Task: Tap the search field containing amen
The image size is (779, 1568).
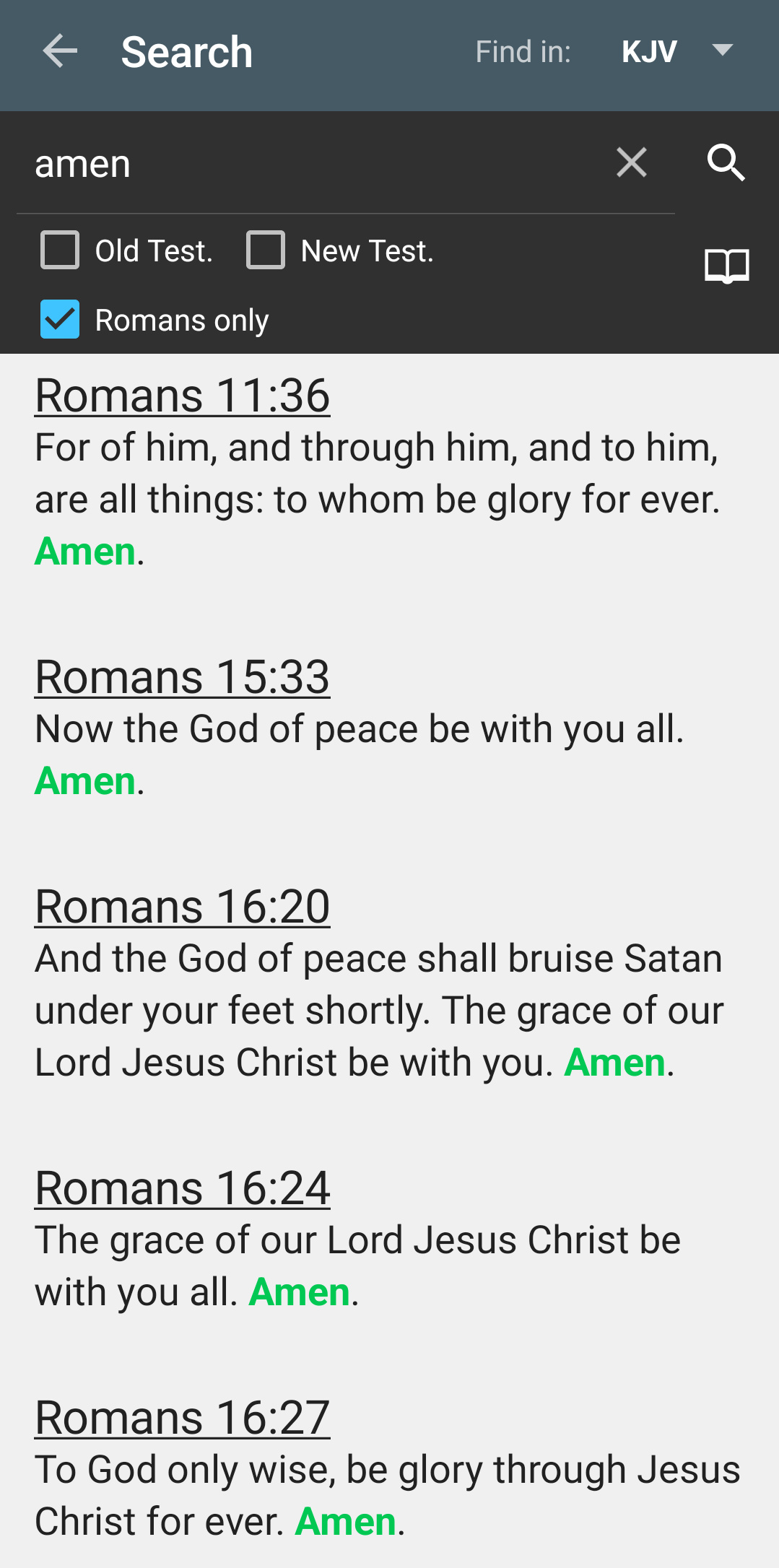Action: click(x=310, y=163)
